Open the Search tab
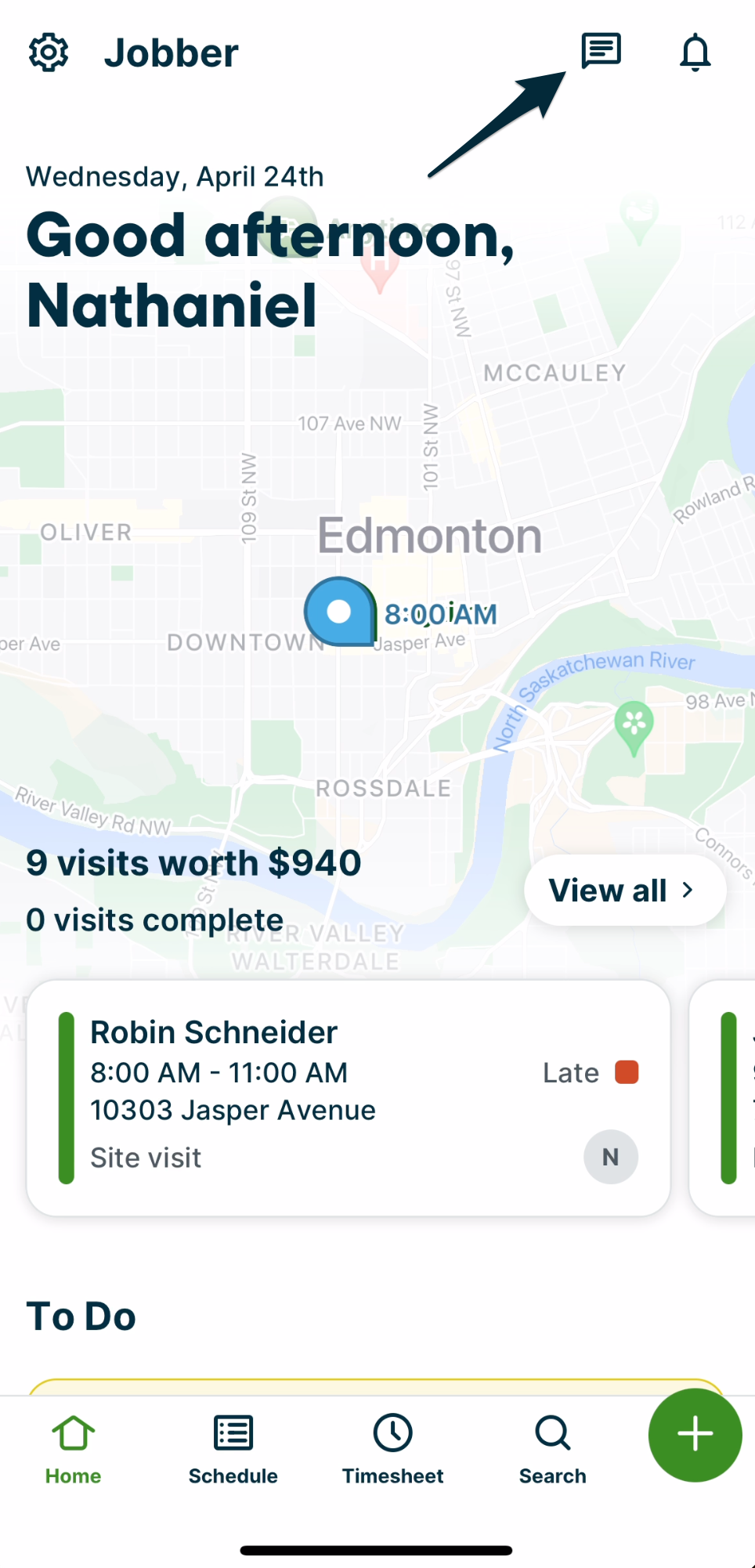 click(552, 1448)
